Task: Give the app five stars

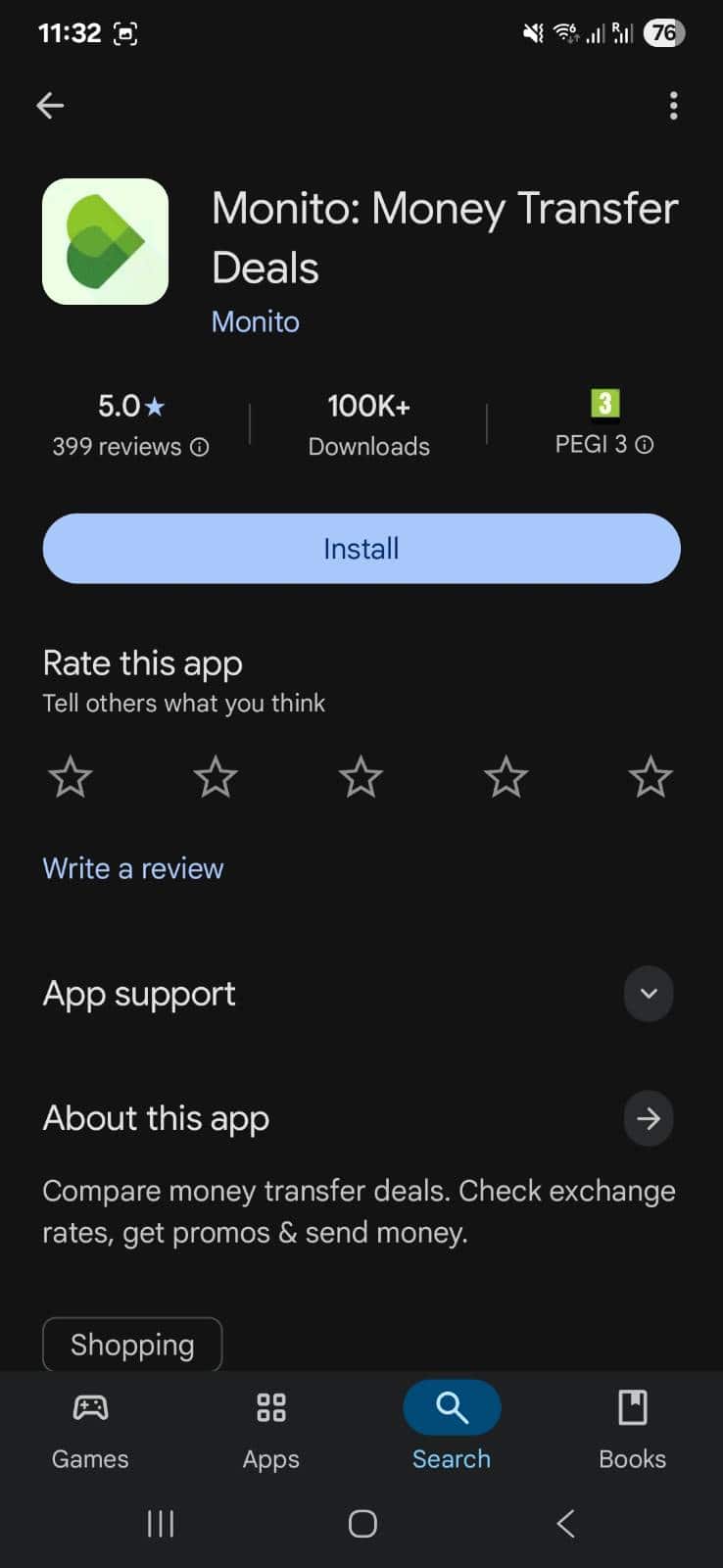Action: [x=651, y=778]
